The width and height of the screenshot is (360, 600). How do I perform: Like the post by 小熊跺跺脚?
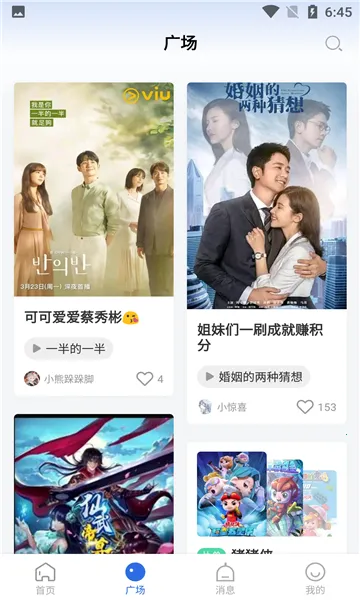(145, 379)
